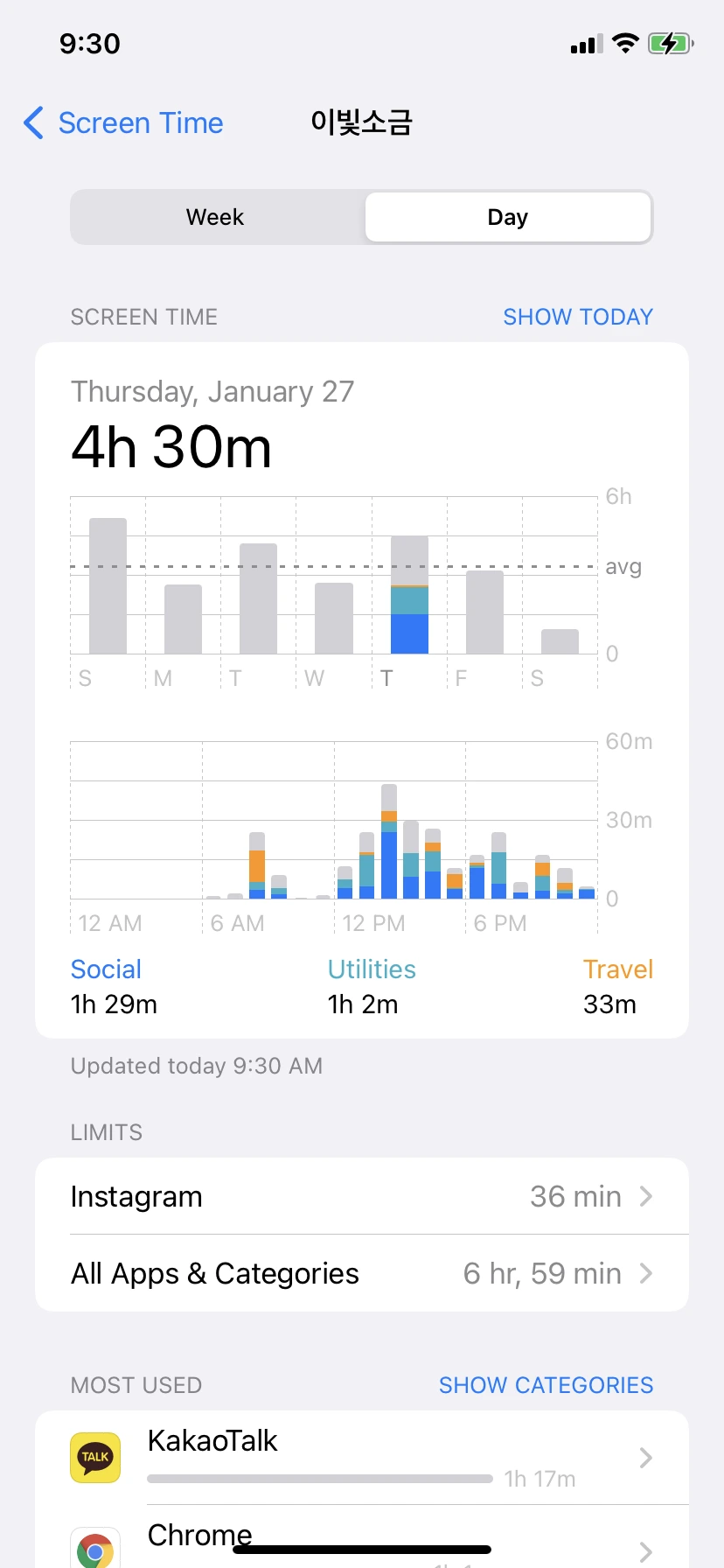This screenshot has width=724, height=1568.
Task: Switch to the Week view
Action: 216,217
